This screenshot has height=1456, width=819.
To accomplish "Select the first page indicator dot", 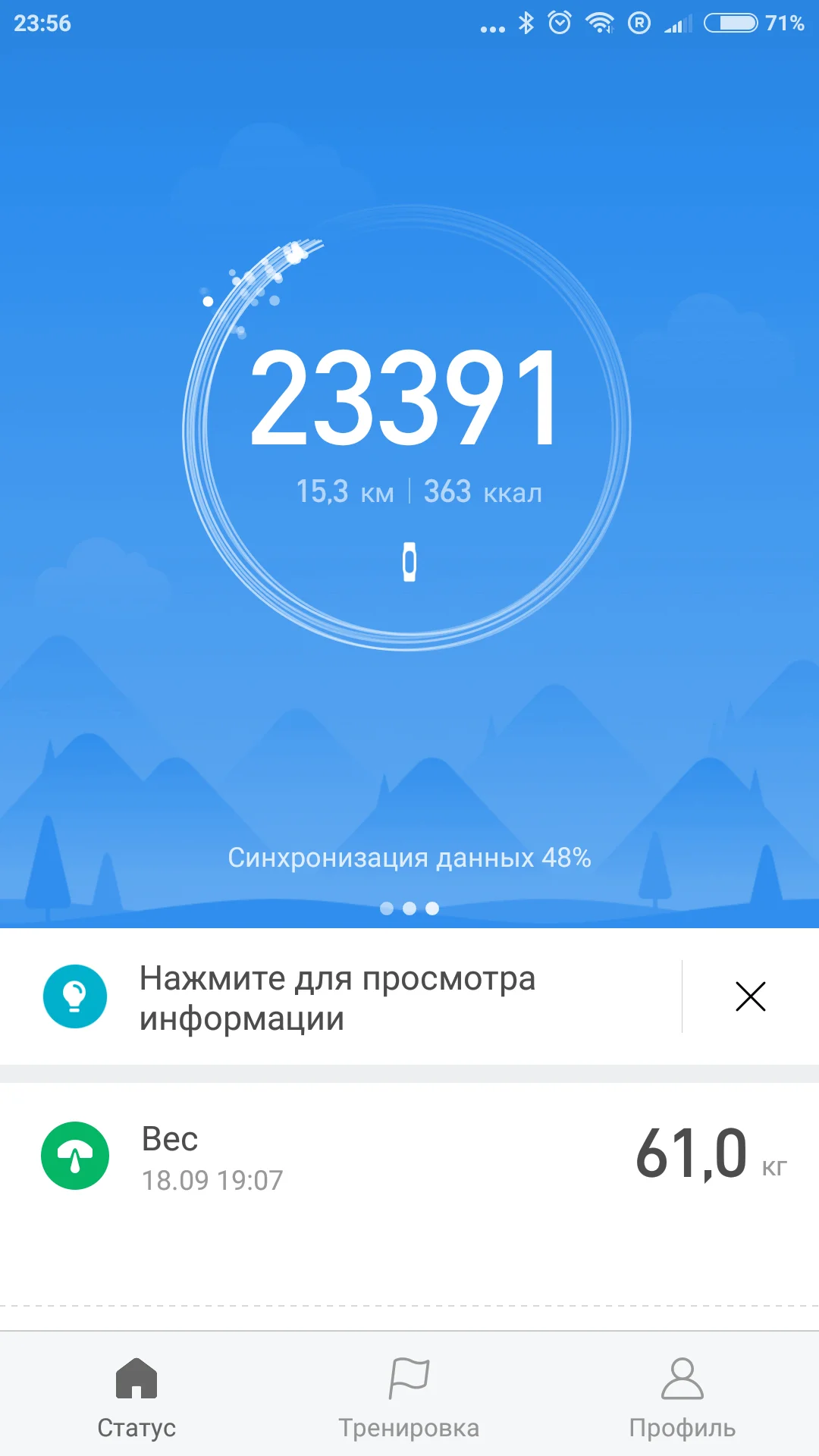I will (387, 908).
